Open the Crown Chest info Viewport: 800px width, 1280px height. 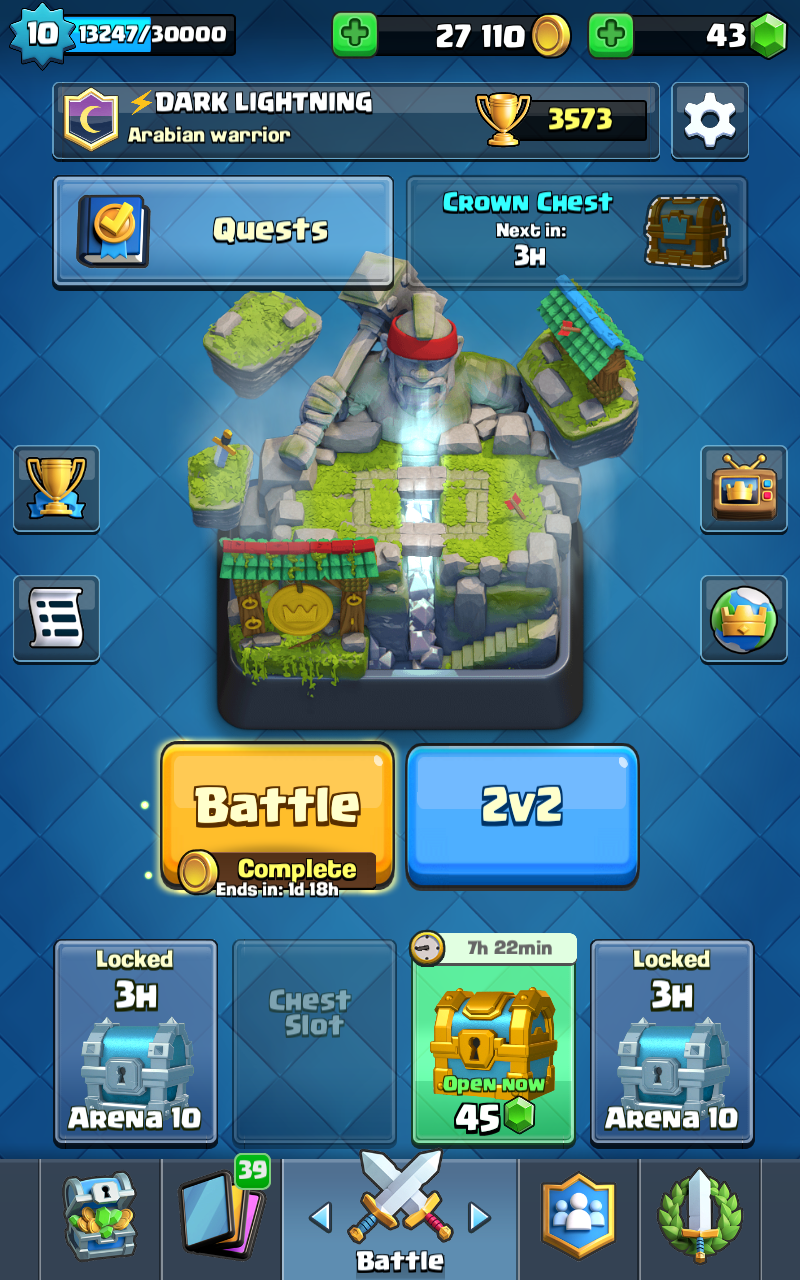click(x=577, y=231)
